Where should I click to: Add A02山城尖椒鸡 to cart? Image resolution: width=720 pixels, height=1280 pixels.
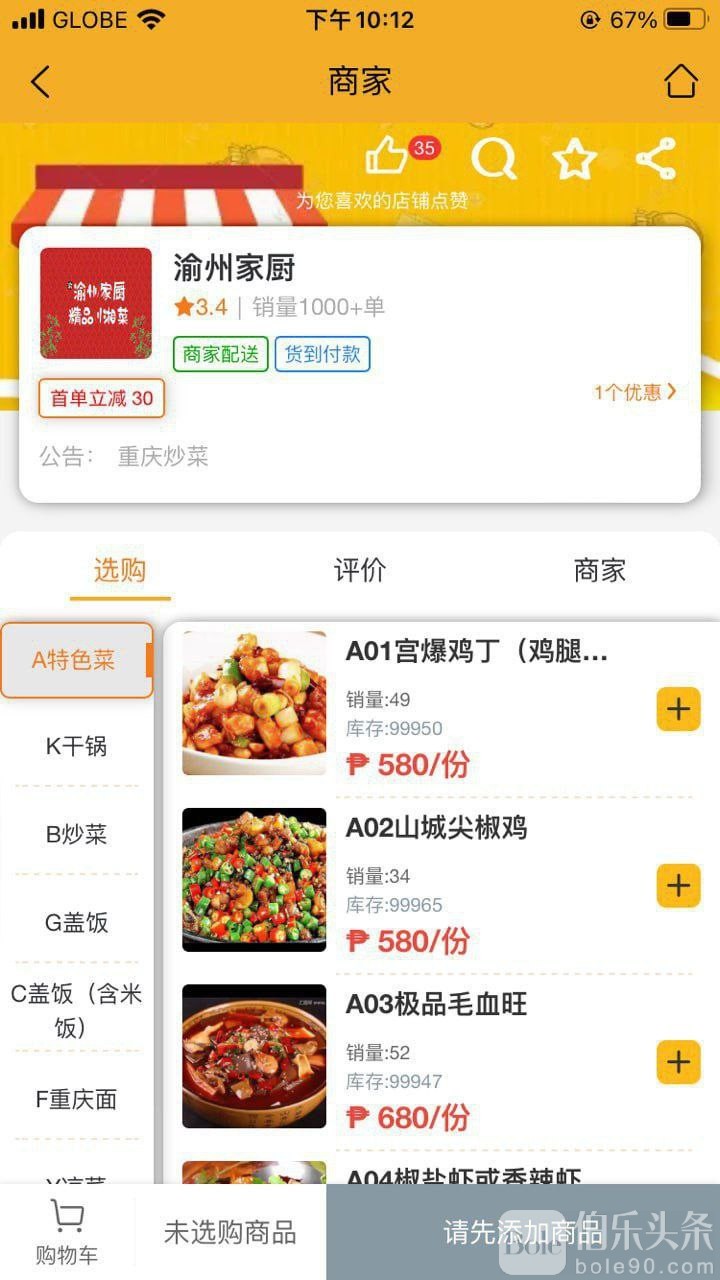(678, 885)
